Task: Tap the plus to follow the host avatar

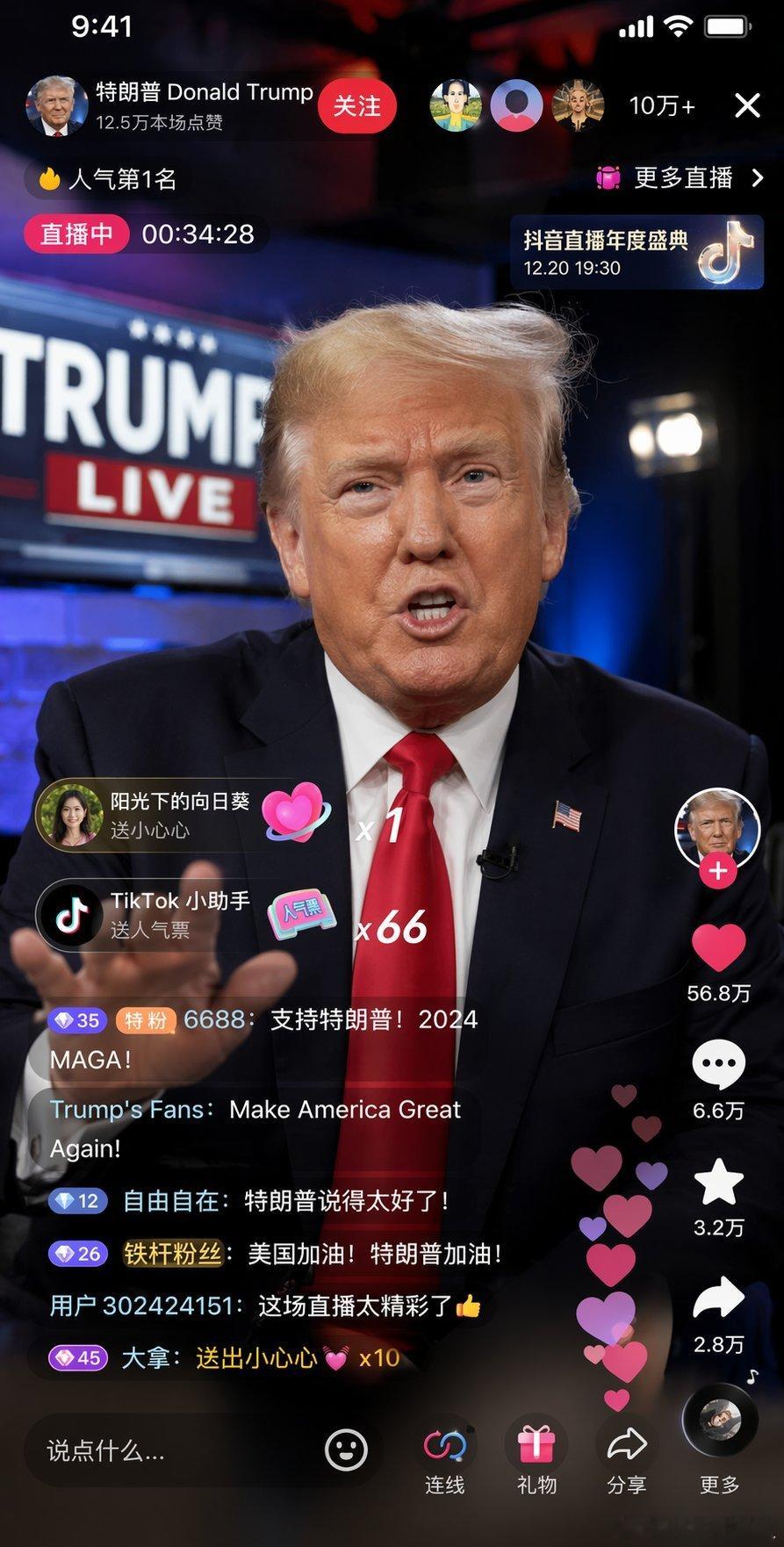Action: point(718,871)
